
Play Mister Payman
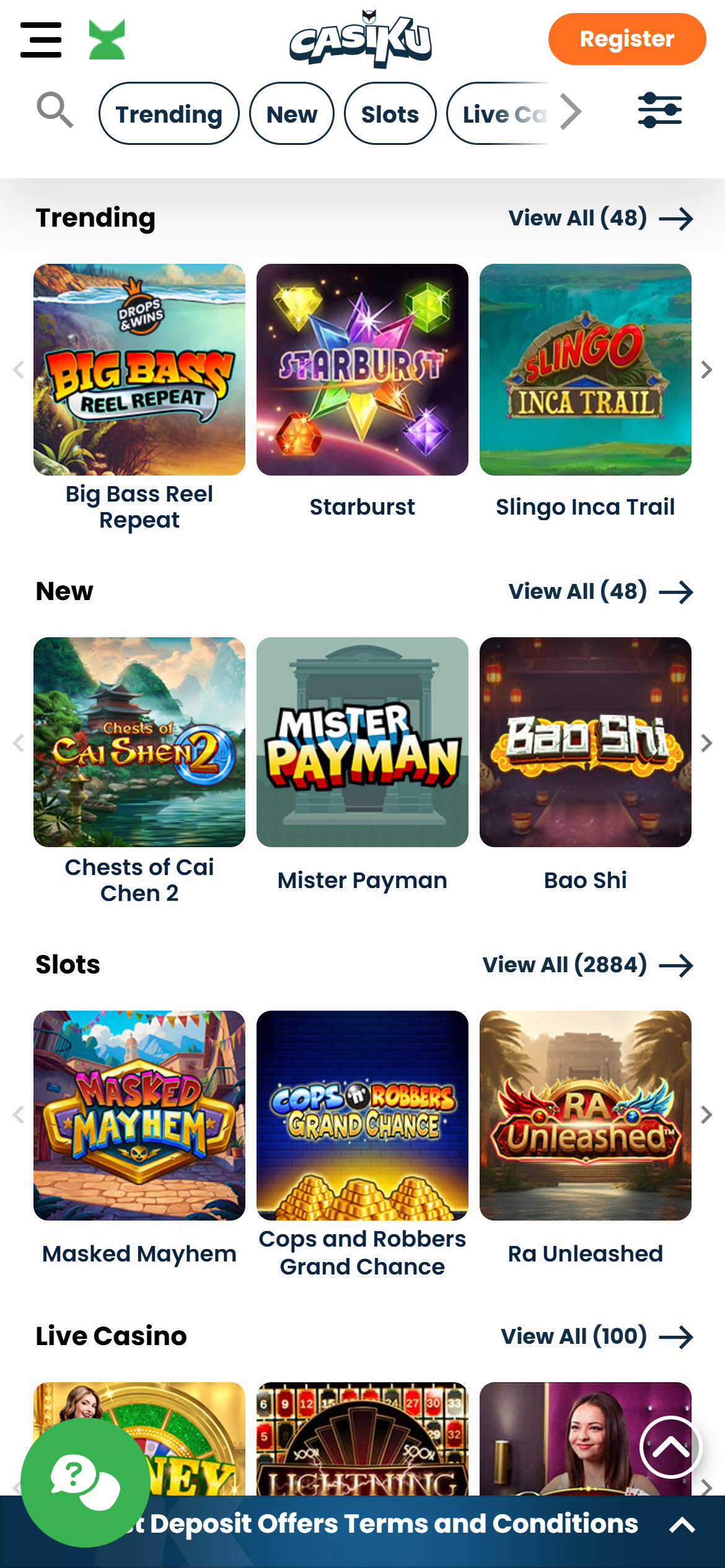pos(362,743)
